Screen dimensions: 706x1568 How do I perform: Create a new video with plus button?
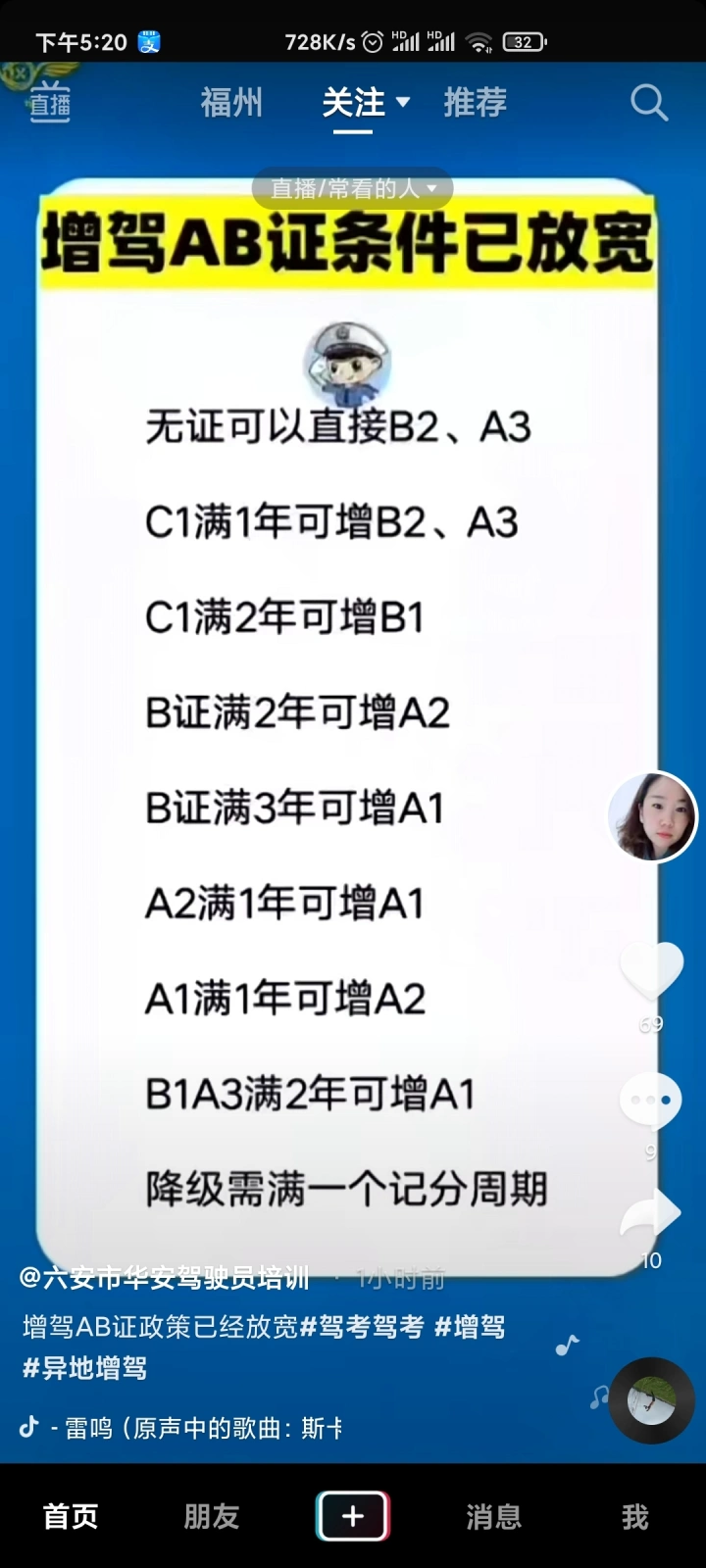353,1516
